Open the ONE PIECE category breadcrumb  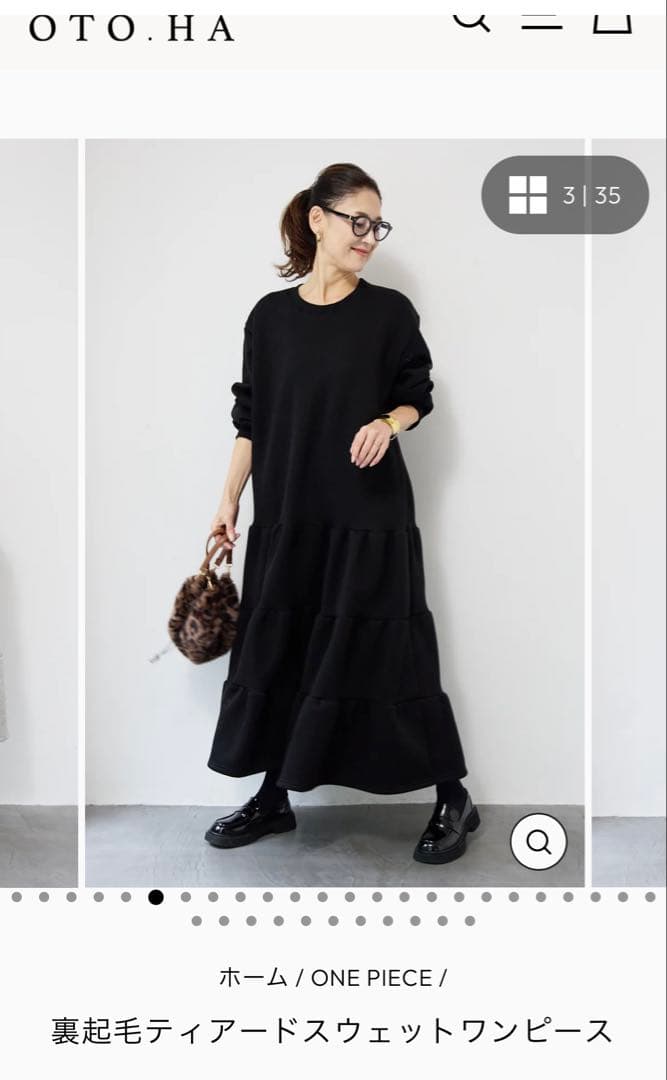click(x=372, y=978)
